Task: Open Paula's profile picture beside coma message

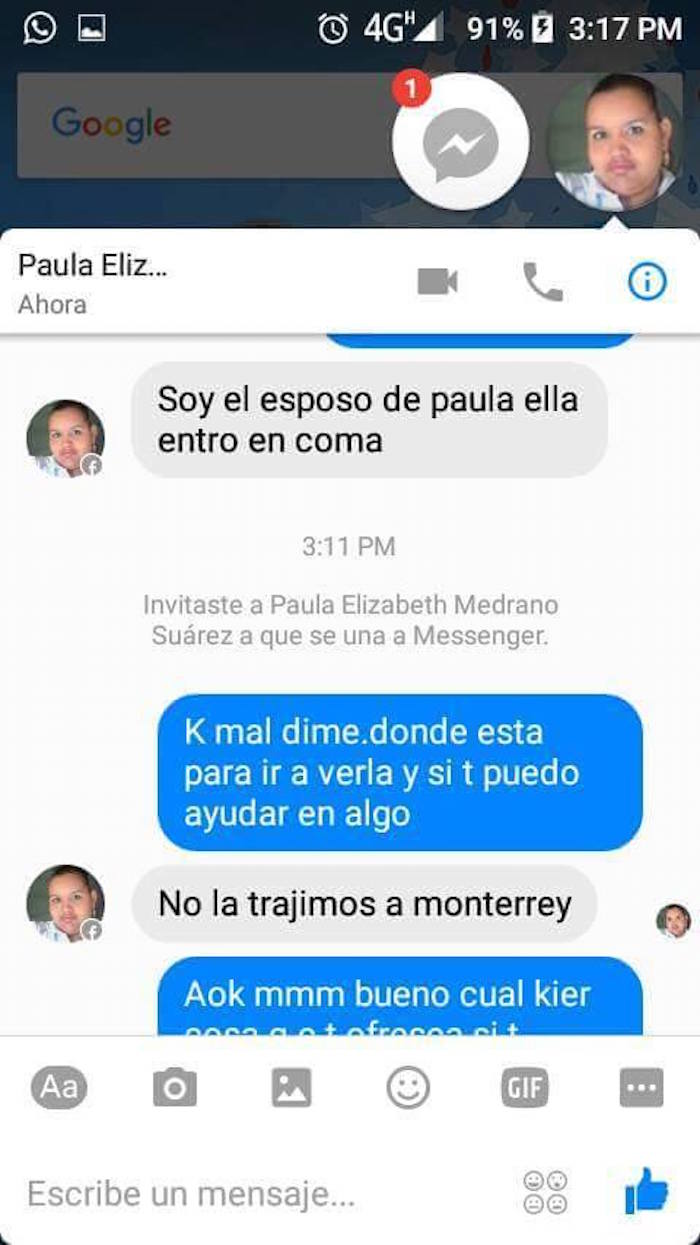Action: pyautogui.click(x=65, y=438)
